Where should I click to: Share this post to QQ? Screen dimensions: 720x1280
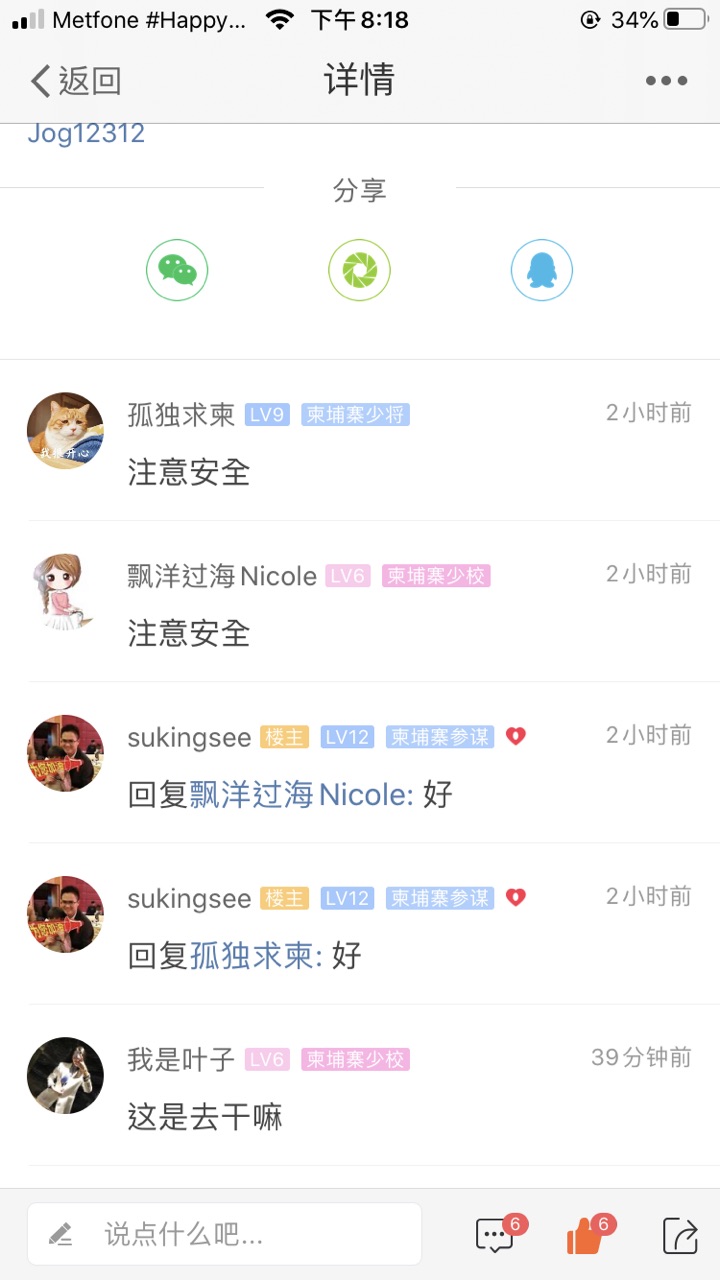pyautogui.click(x=541, y=270)
